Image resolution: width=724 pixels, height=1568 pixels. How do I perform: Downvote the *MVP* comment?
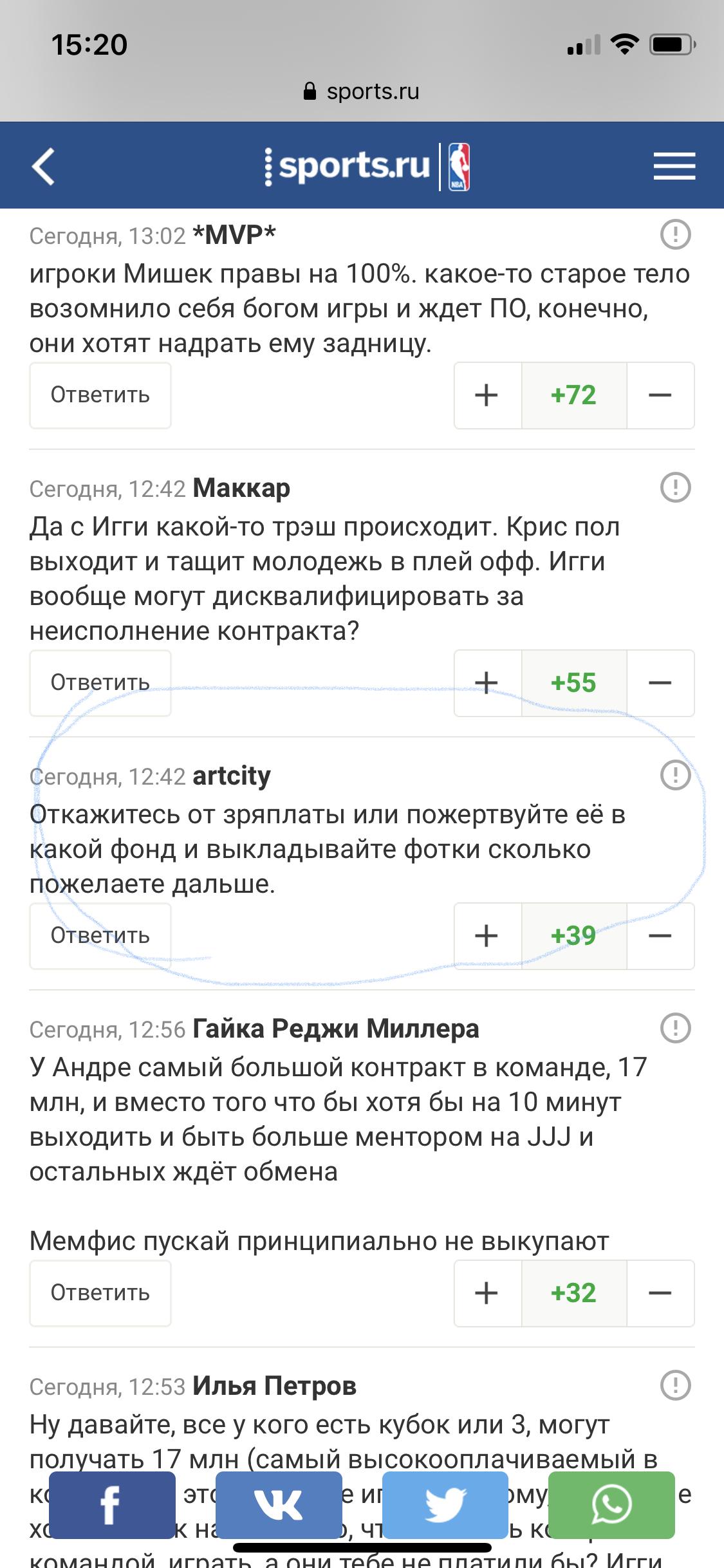point(660,395)
